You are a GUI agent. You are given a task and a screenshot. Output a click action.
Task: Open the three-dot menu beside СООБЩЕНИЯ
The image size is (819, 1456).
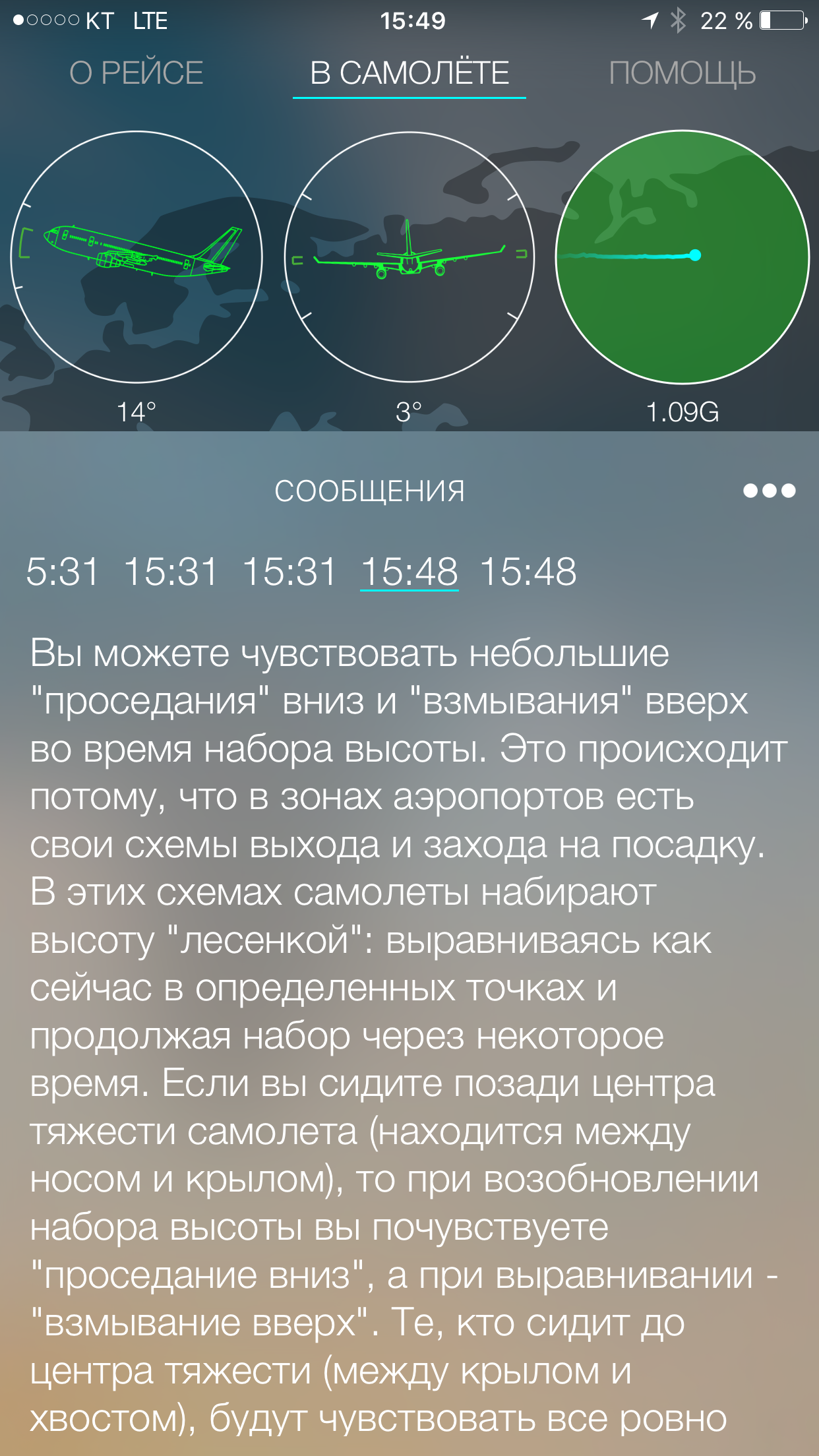pos(769,491)
